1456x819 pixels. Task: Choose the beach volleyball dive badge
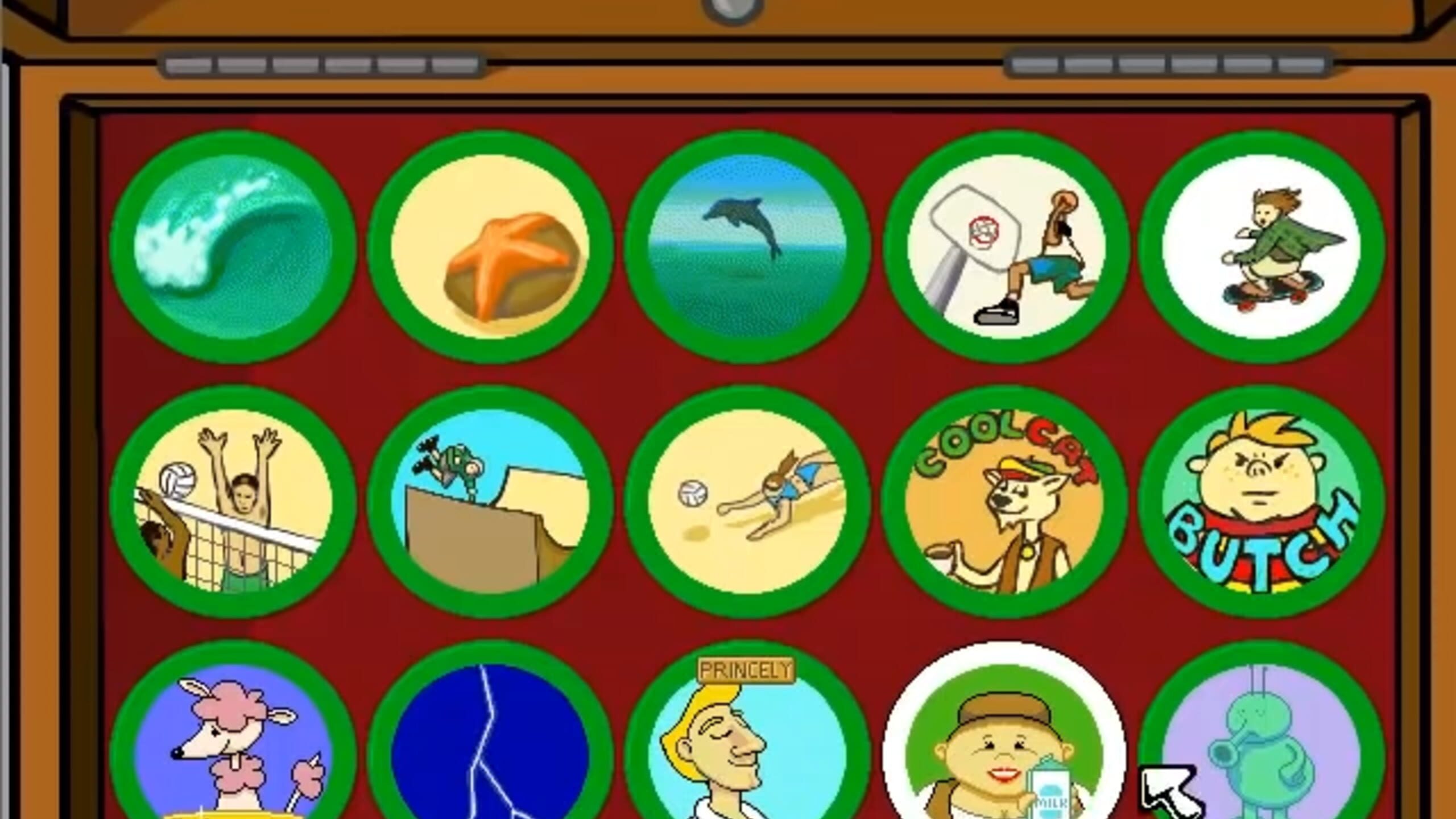[747, 502]
